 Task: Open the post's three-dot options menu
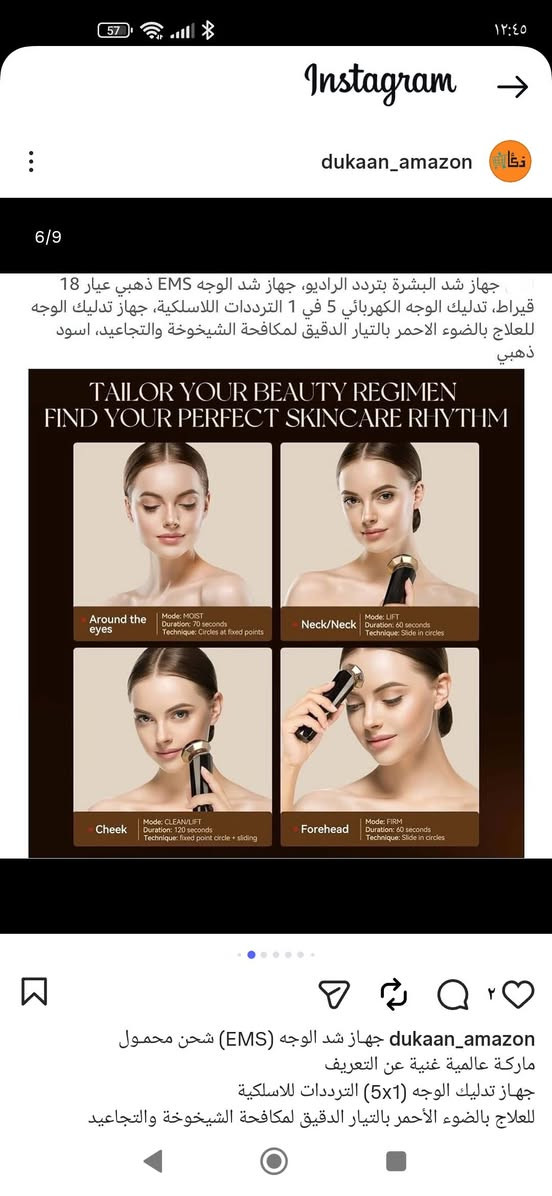(x=30, y=161)
